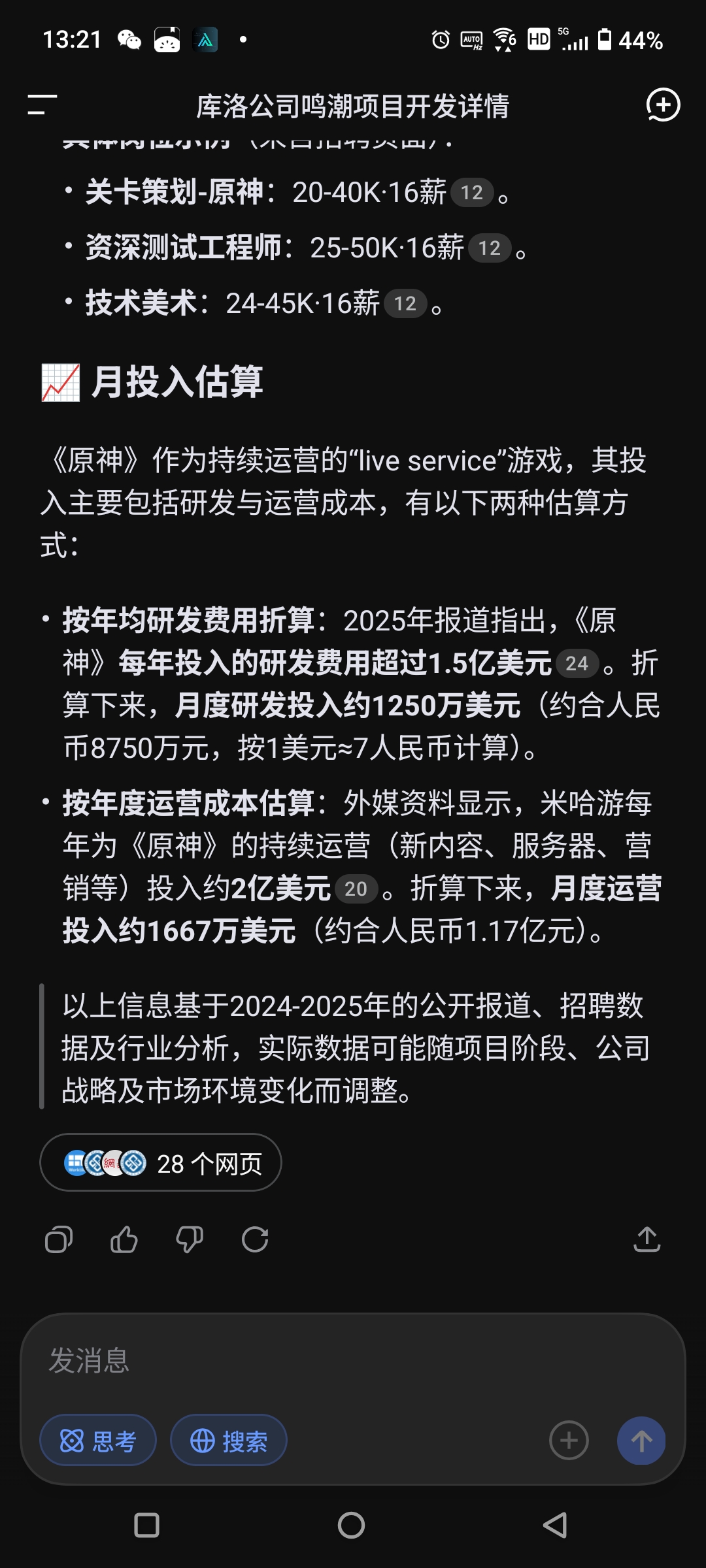The width and height of the screenshot is (706, 1568).
Task: Open the recent apps view
Action: pos(146,1526)
